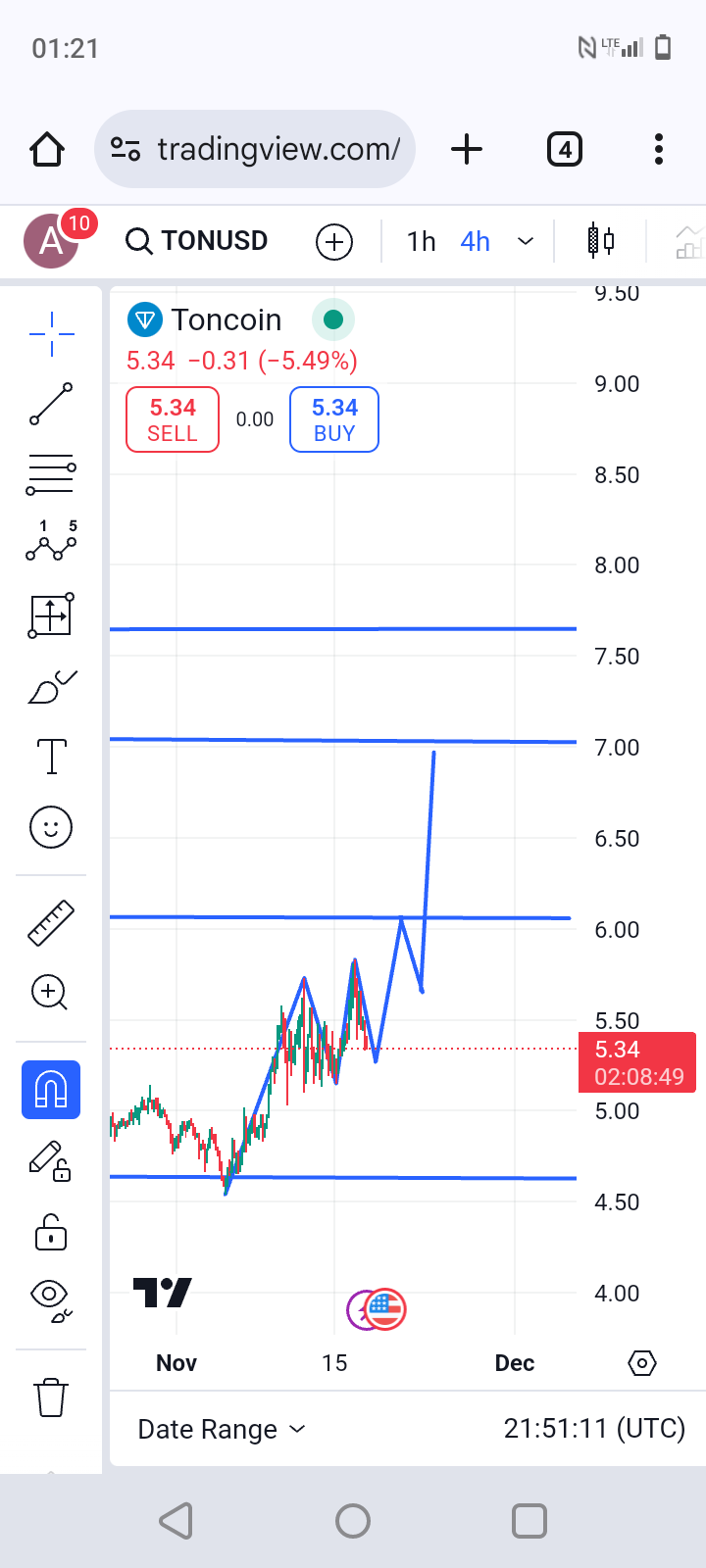
Task: Select the text annotation tool
Action: [x=51, y=757]
